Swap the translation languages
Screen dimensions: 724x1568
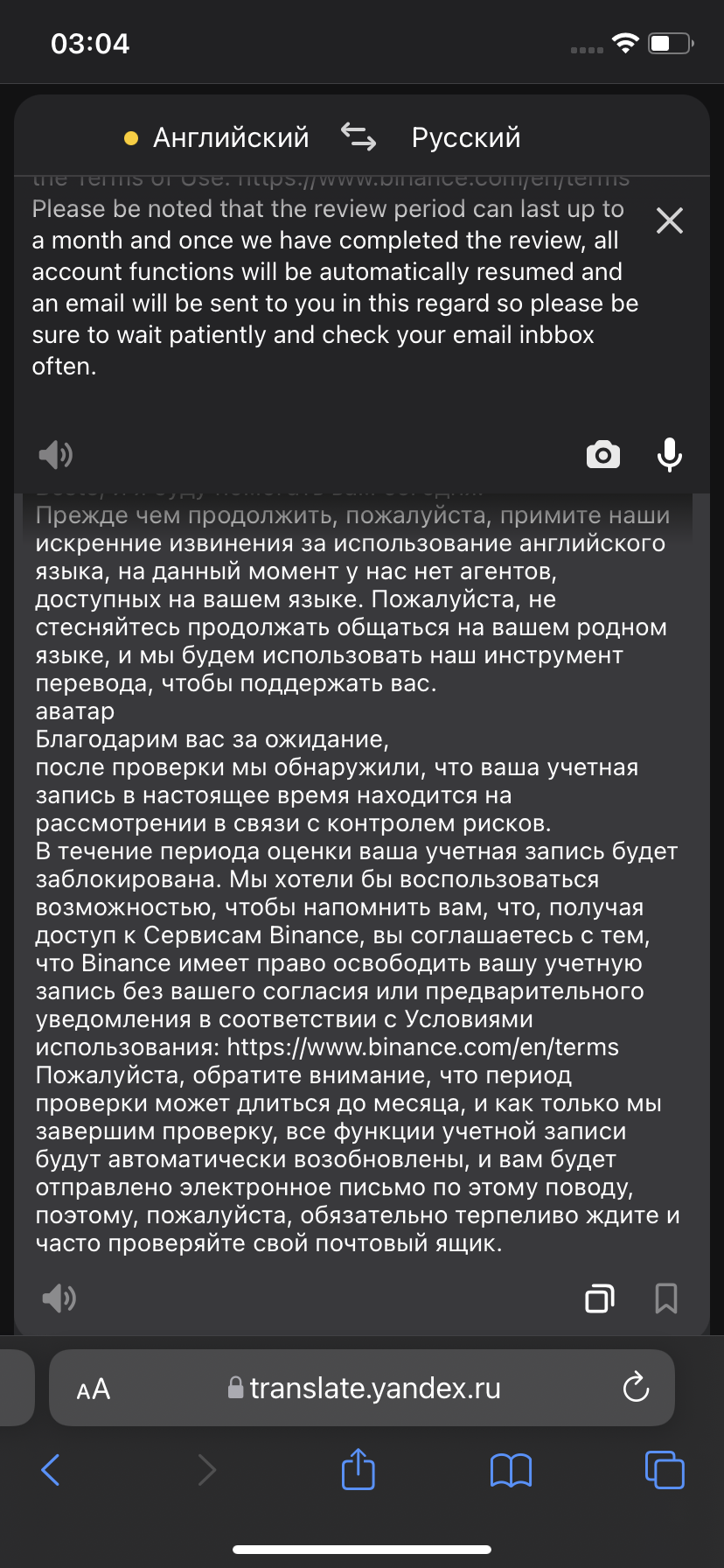pyautogui.click(x=359, y=136)
